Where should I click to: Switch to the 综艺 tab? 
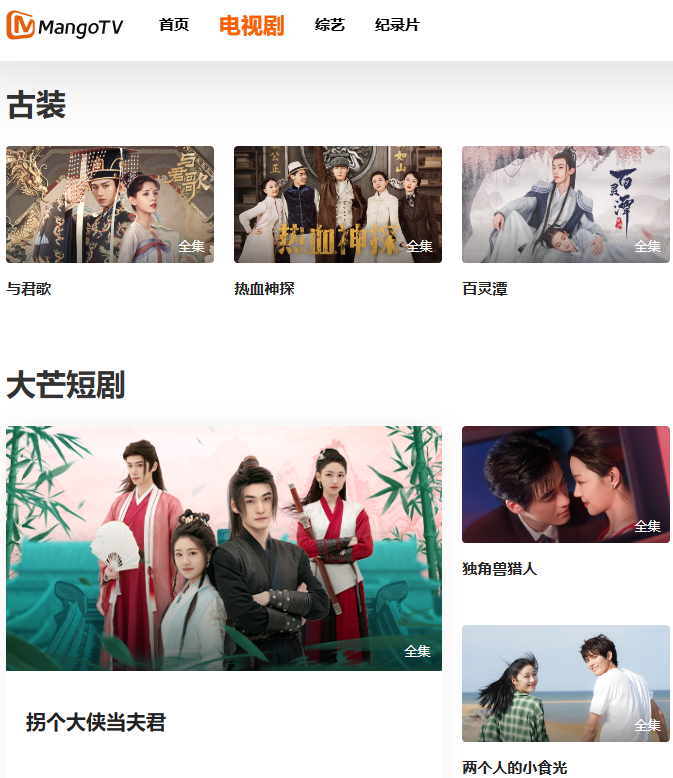(x=329, y=25)
